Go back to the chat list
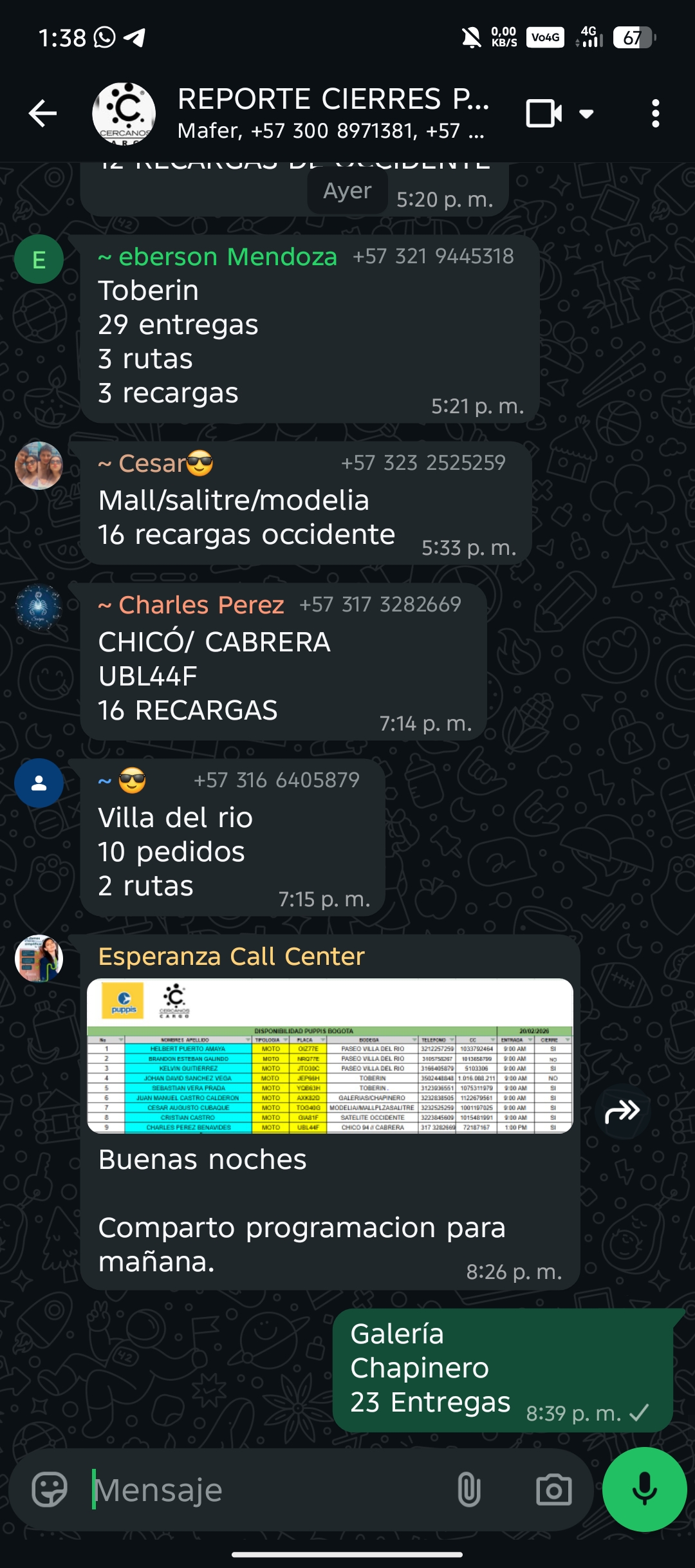Viewport: 695px width, 1568px height. [x=43, y=114]
